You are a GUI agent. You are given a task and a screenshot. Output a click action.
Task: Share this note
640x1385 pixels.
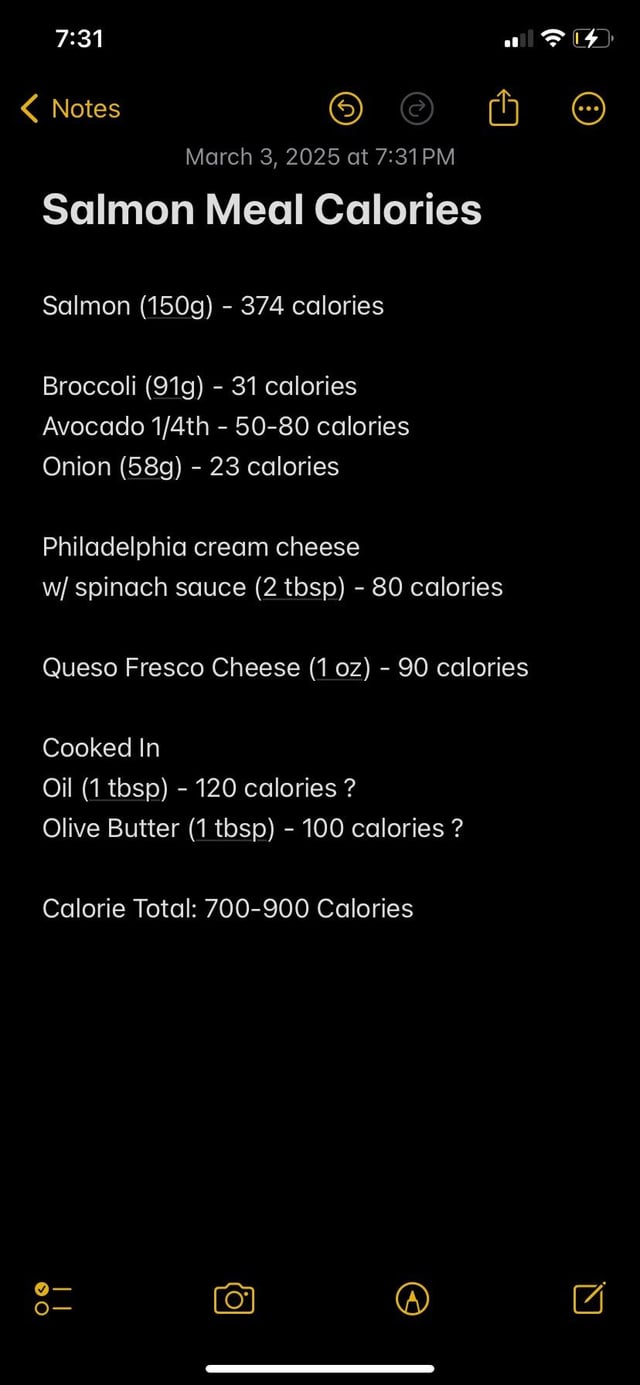(504, 109)
